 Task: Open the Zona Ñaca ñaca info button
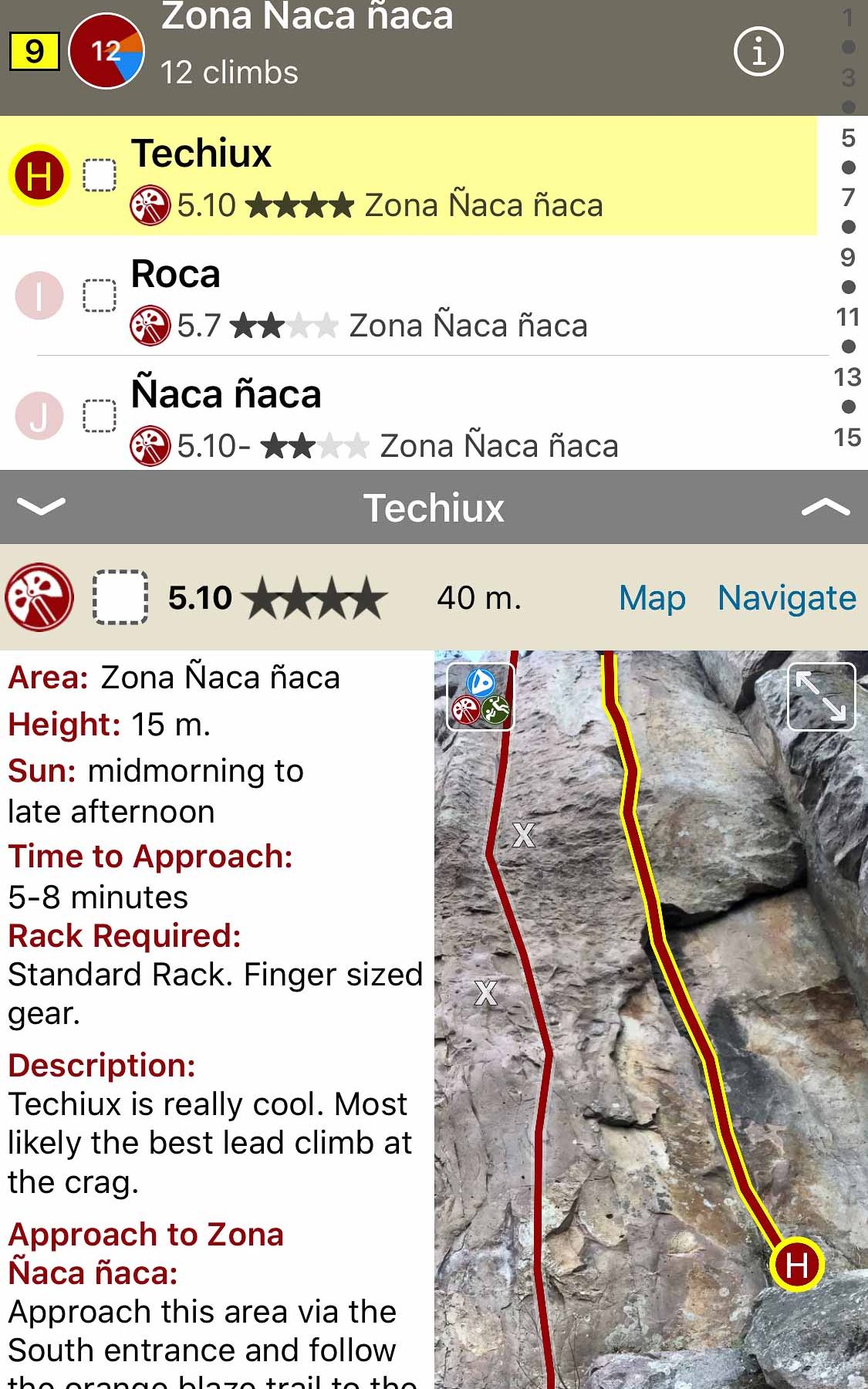click(758, 52)
